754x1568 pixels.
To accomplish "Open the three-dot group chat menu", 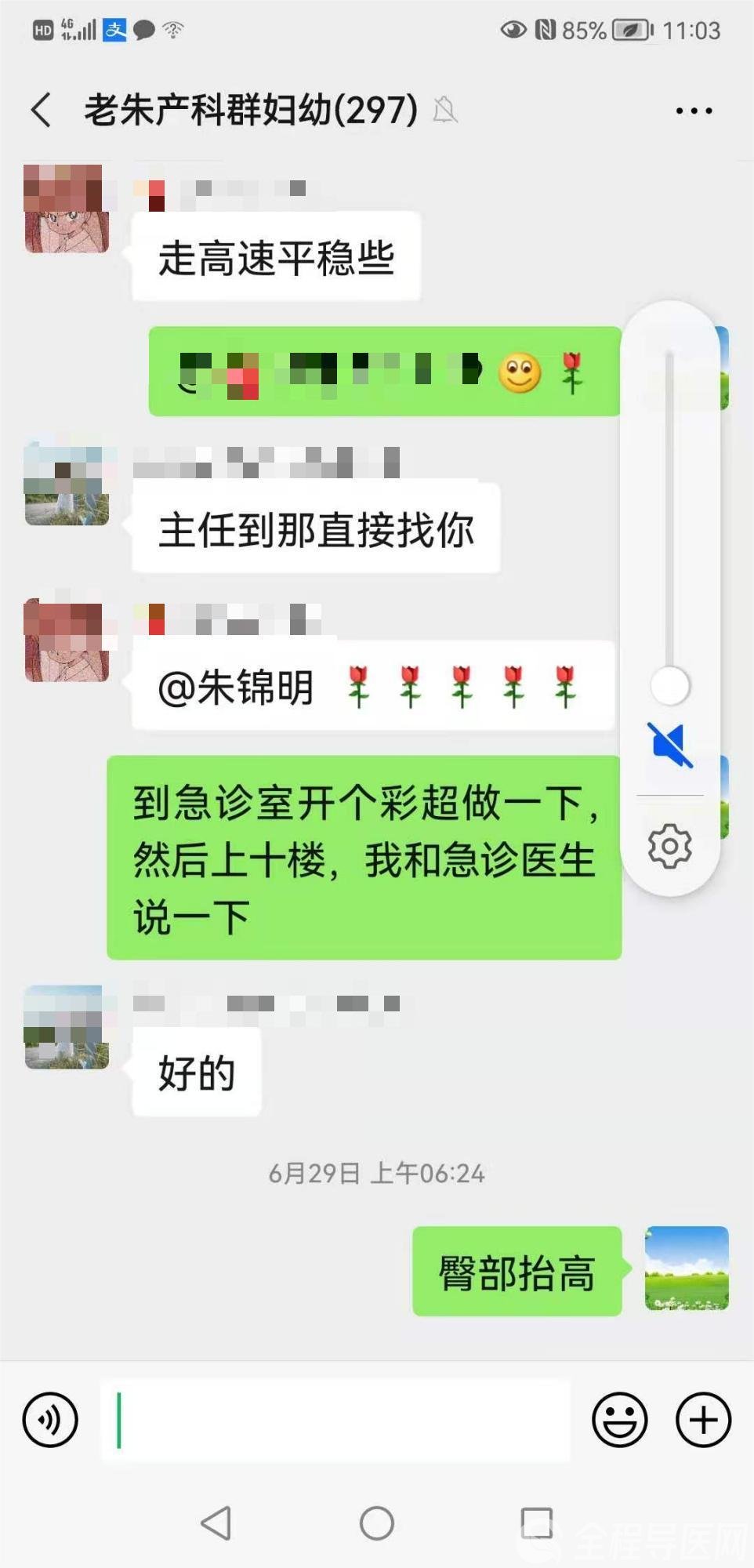I will [694, 111].
